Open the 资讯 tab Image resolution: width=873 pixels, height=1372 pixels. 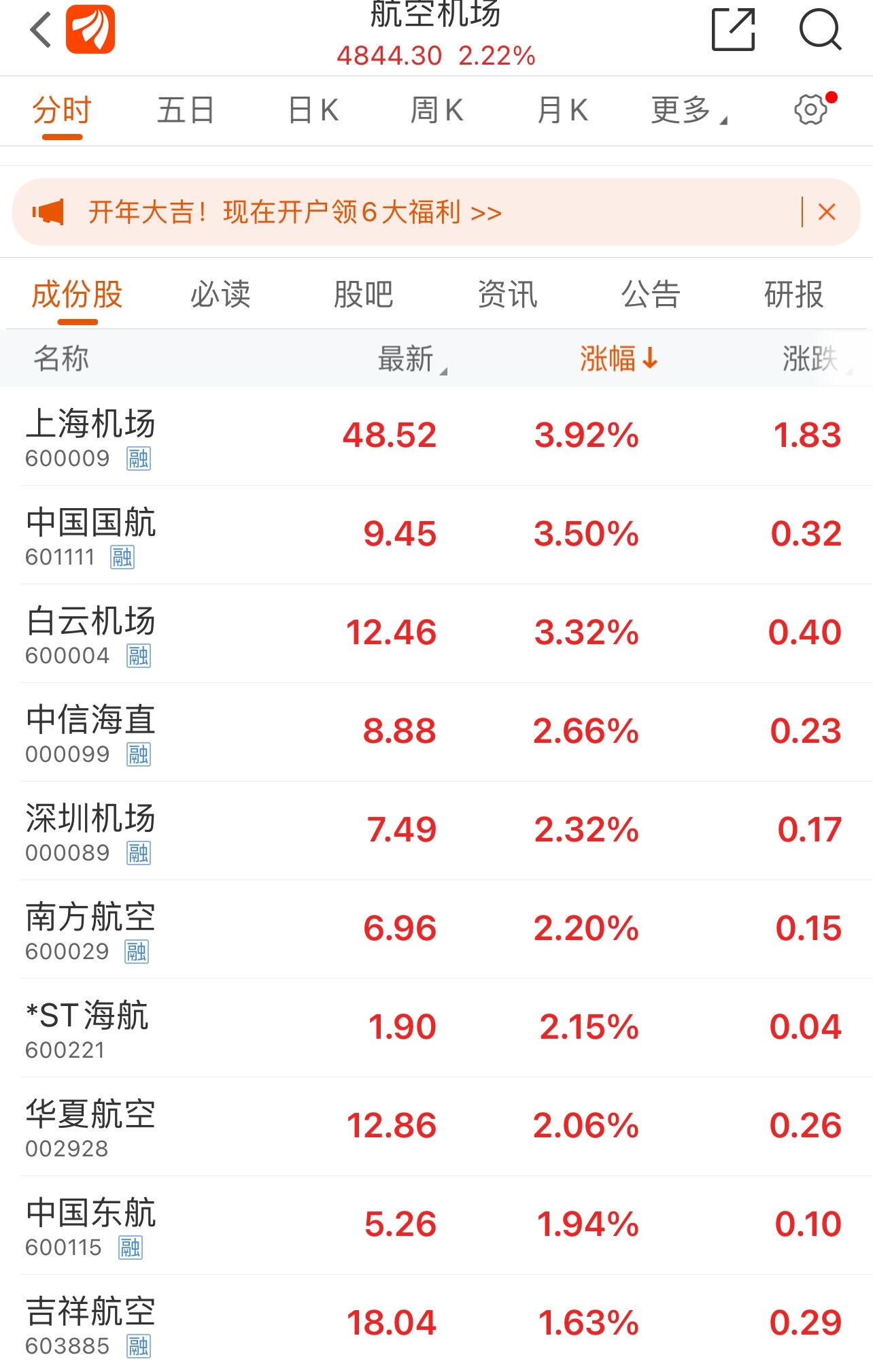[507, 295]
